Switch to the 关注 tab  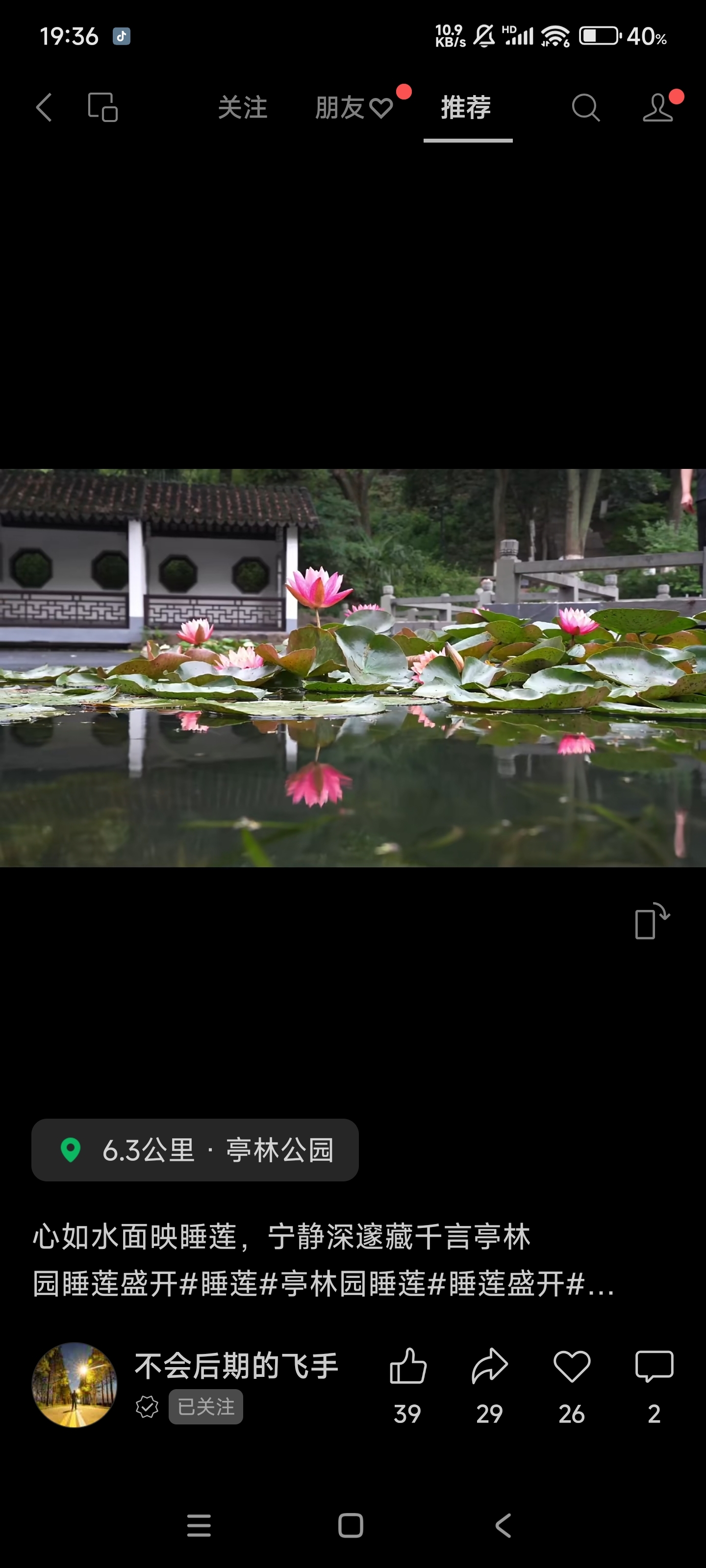243,108
